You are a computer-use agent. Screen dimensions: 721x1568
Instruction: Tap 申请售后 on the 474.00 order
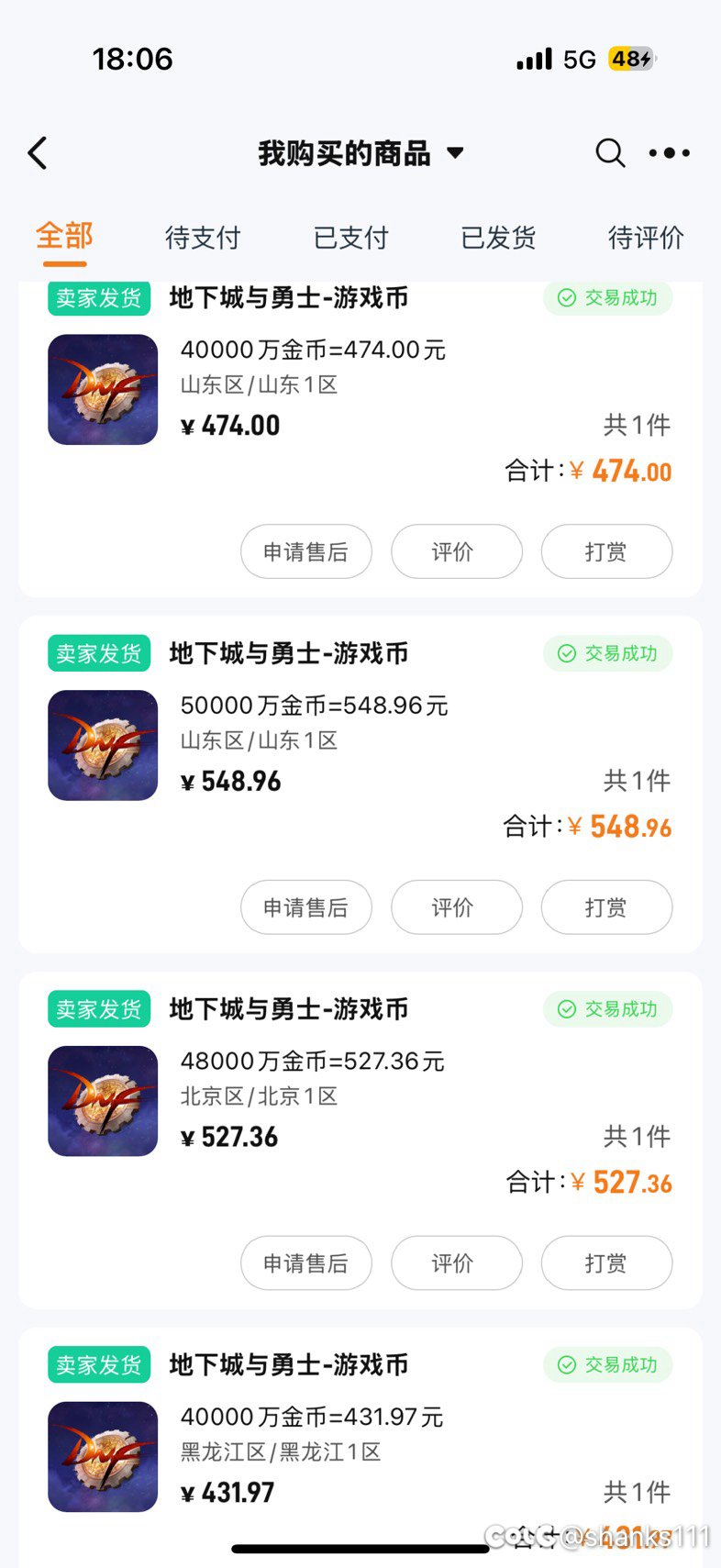(306, 551)
